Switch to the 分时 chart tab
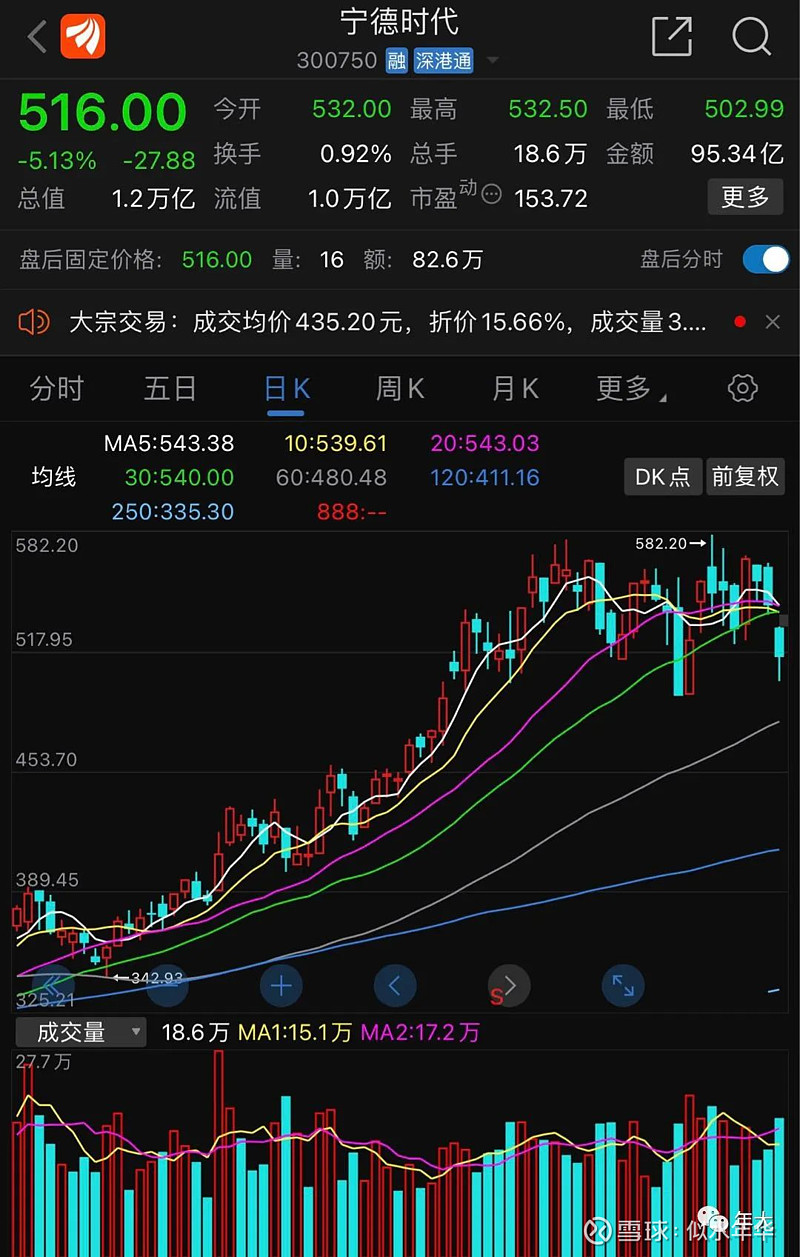 coord(57,388)
